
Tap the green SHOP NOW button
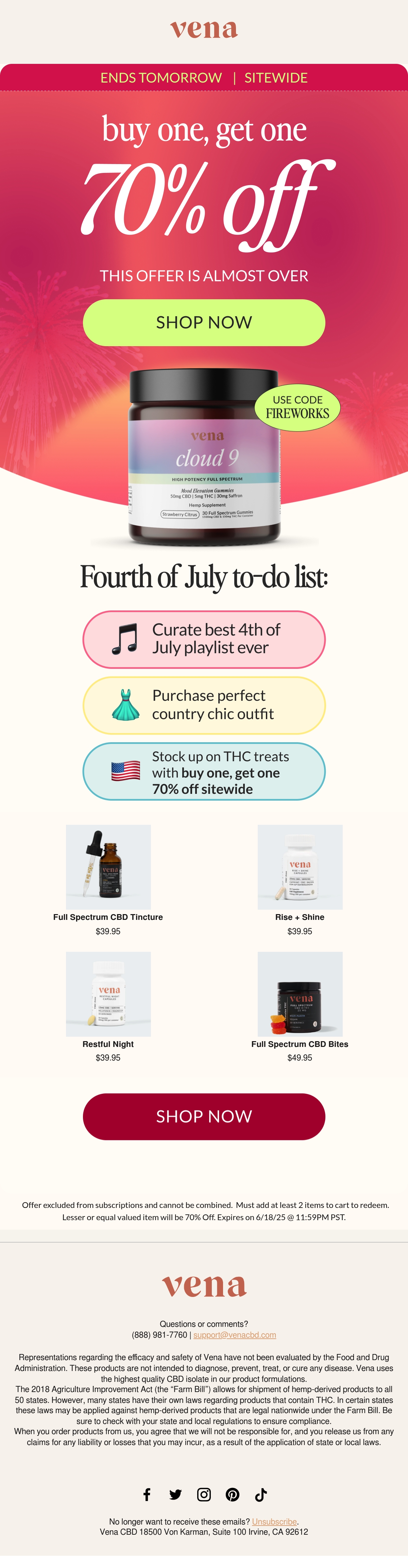point(204,322)
